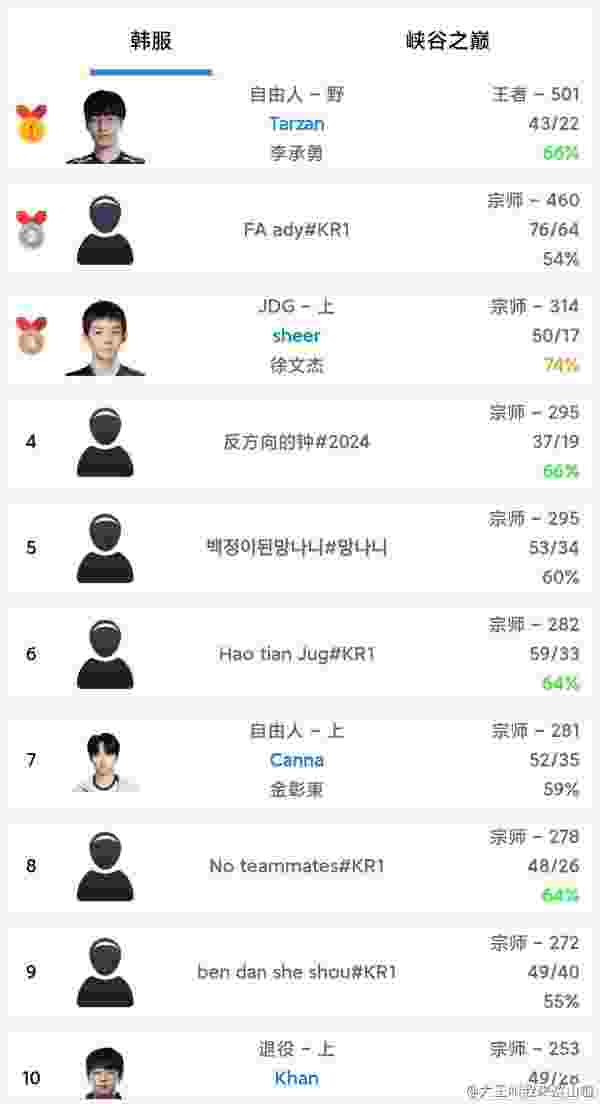Open the Hao tian Jug#KR1 row

coord(296,654)
